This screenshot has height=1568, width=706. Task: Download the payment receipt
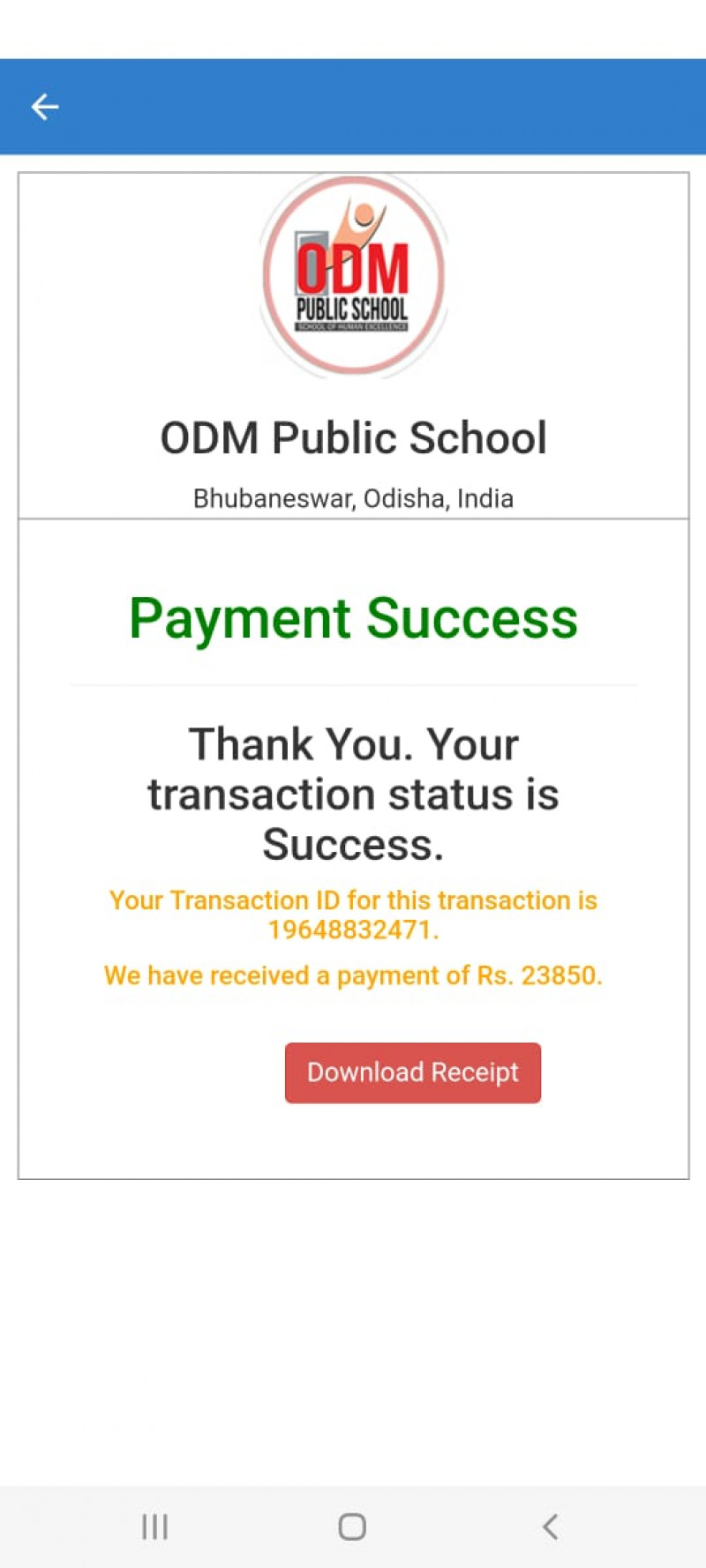[x=412, y=1072]
